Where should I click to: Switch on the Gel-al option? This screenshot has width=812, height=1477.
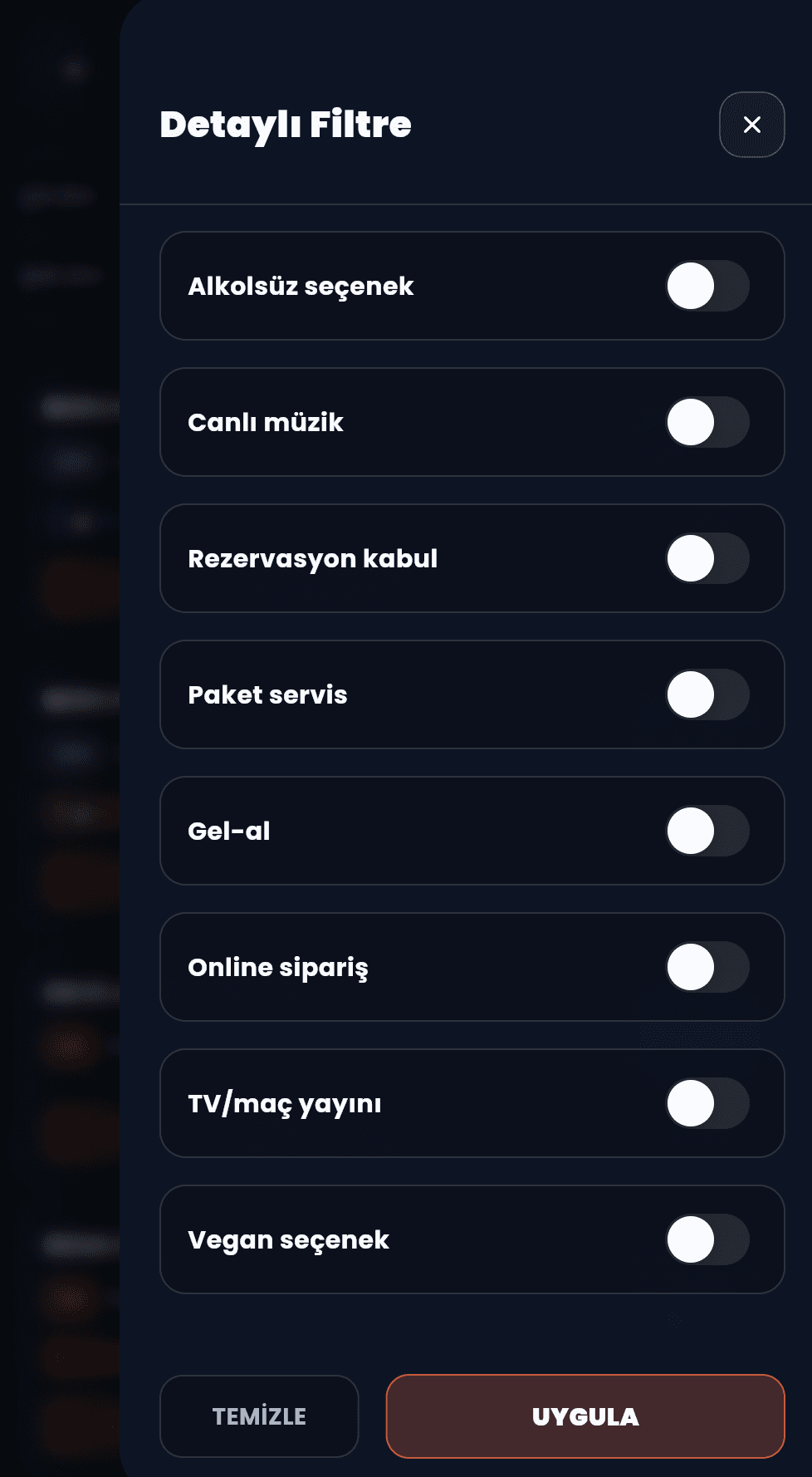coord(709,831)
